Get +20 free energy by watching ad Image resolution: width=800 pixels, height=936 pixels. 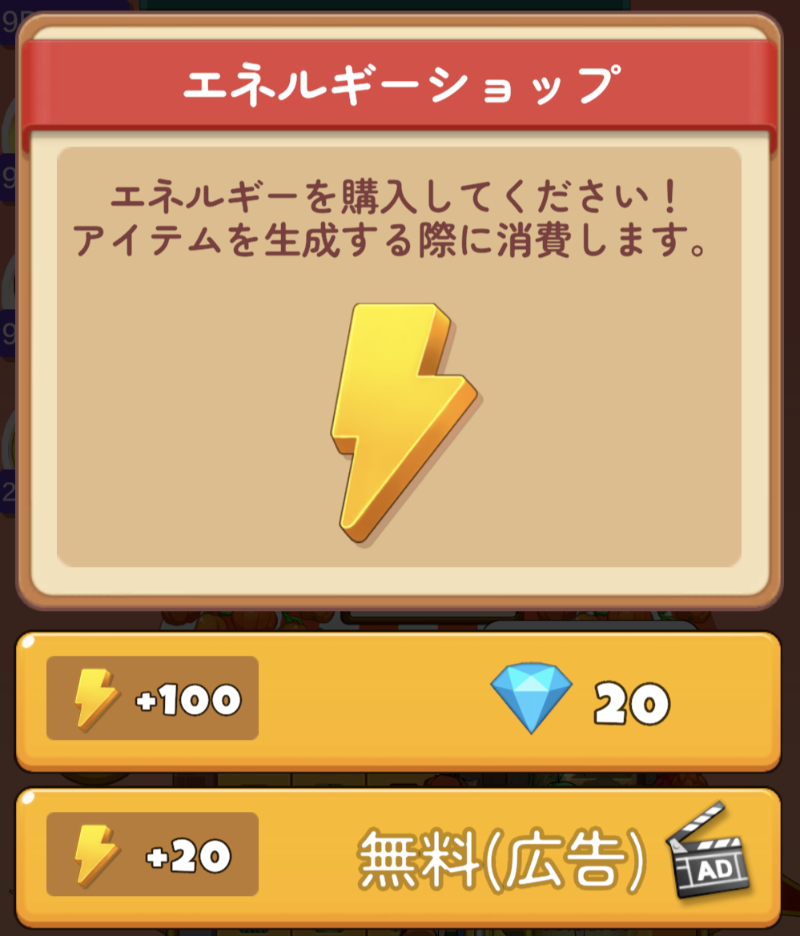click(398, 856)
